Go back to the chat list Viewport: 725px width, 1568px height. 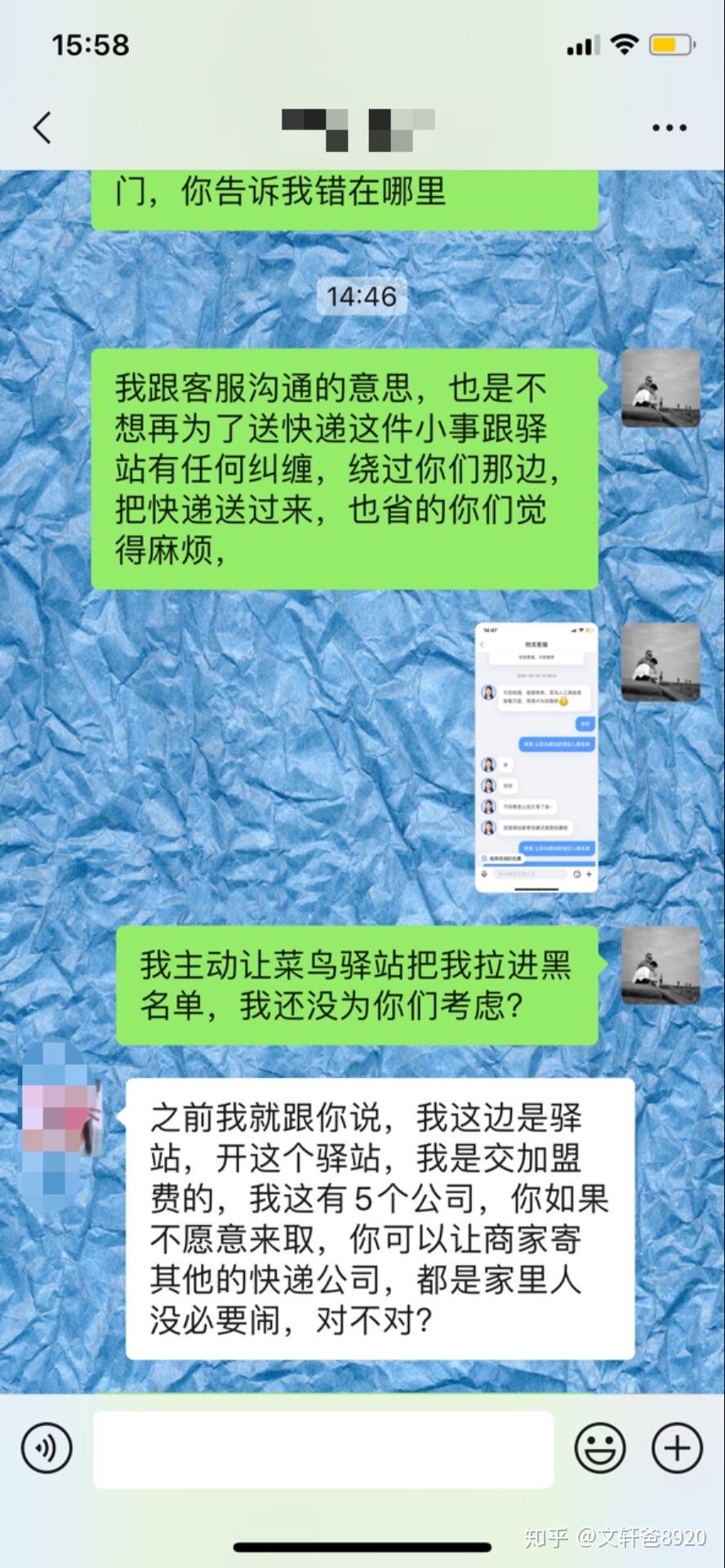click(x=42, y=128)
